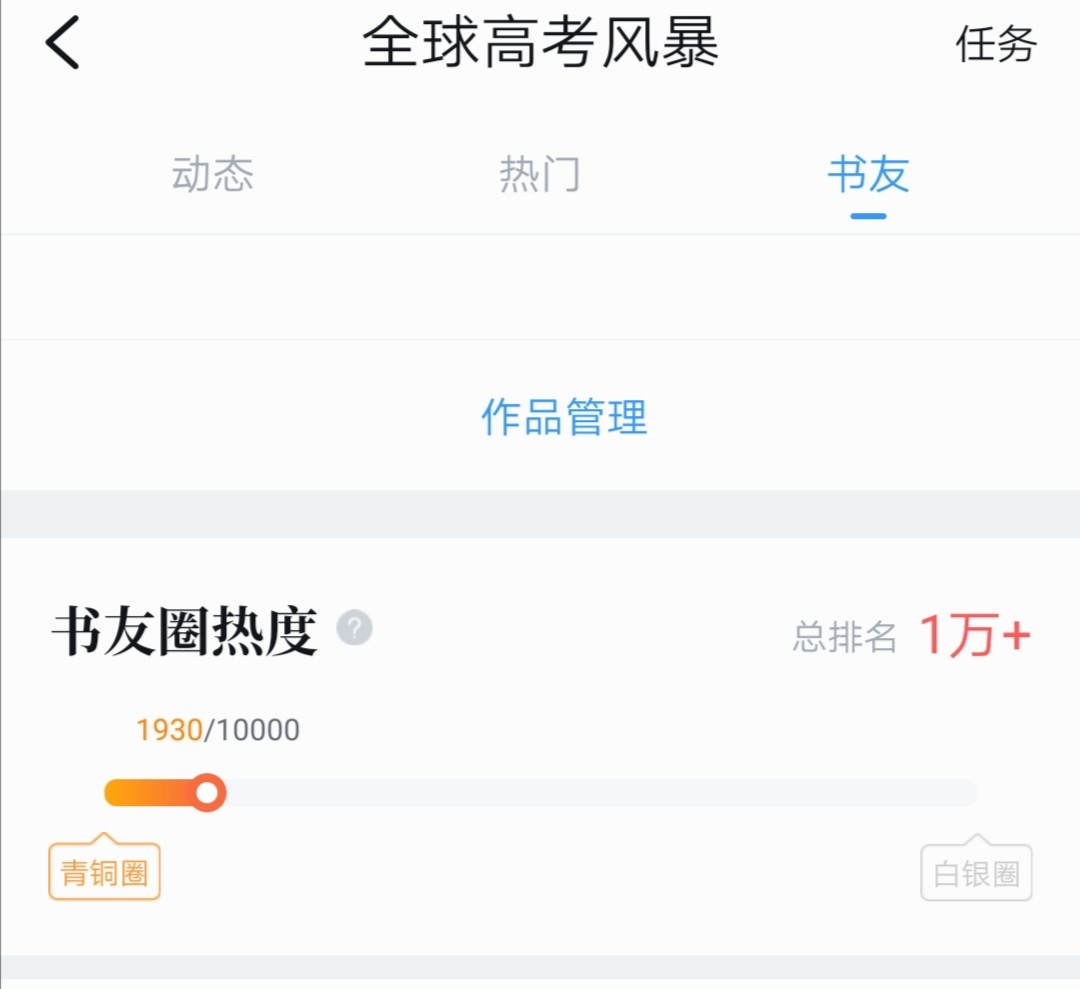Screen dimensions: 1080x989
Task: Open 任务 in the top bar
Action: point(996,43)
